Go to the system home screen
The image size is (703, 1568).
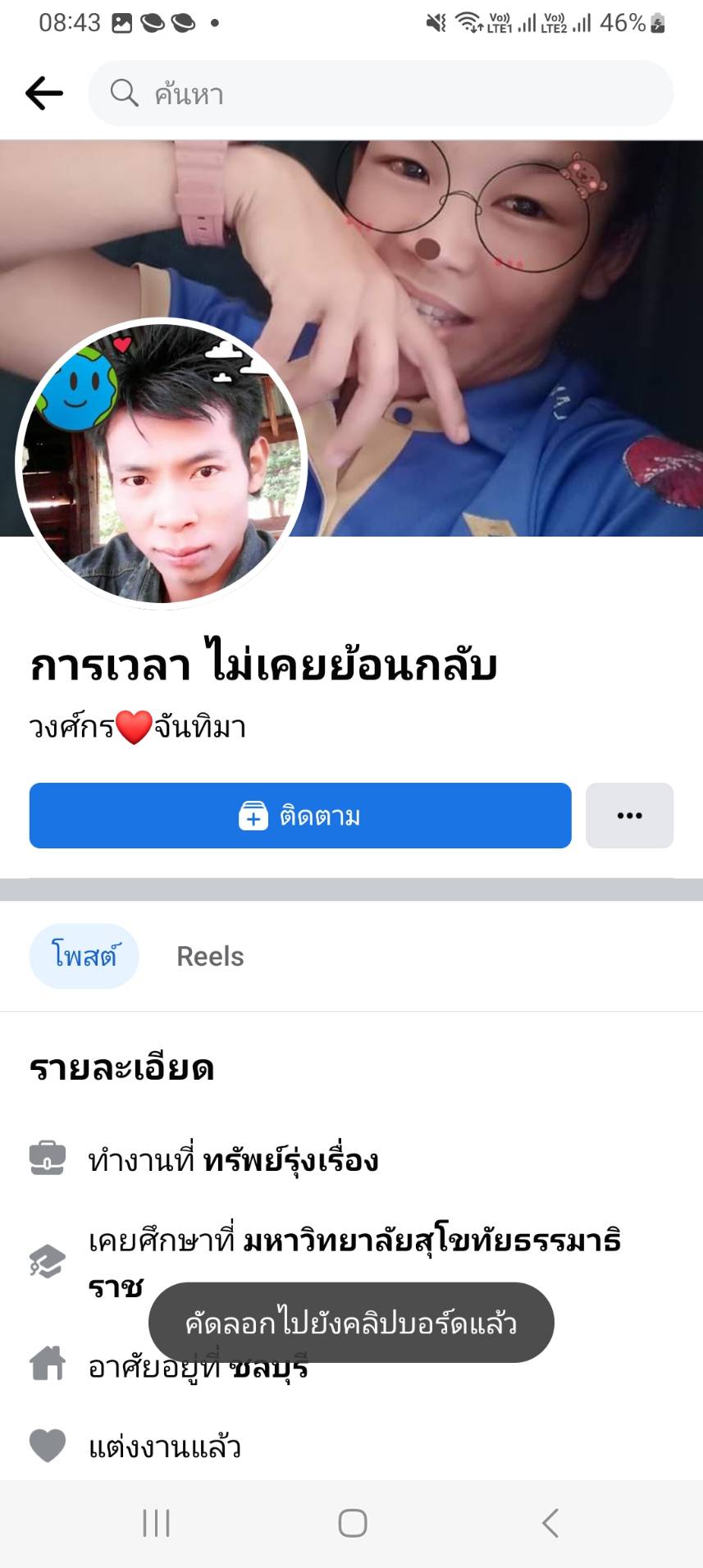[x=353, y=1523]
